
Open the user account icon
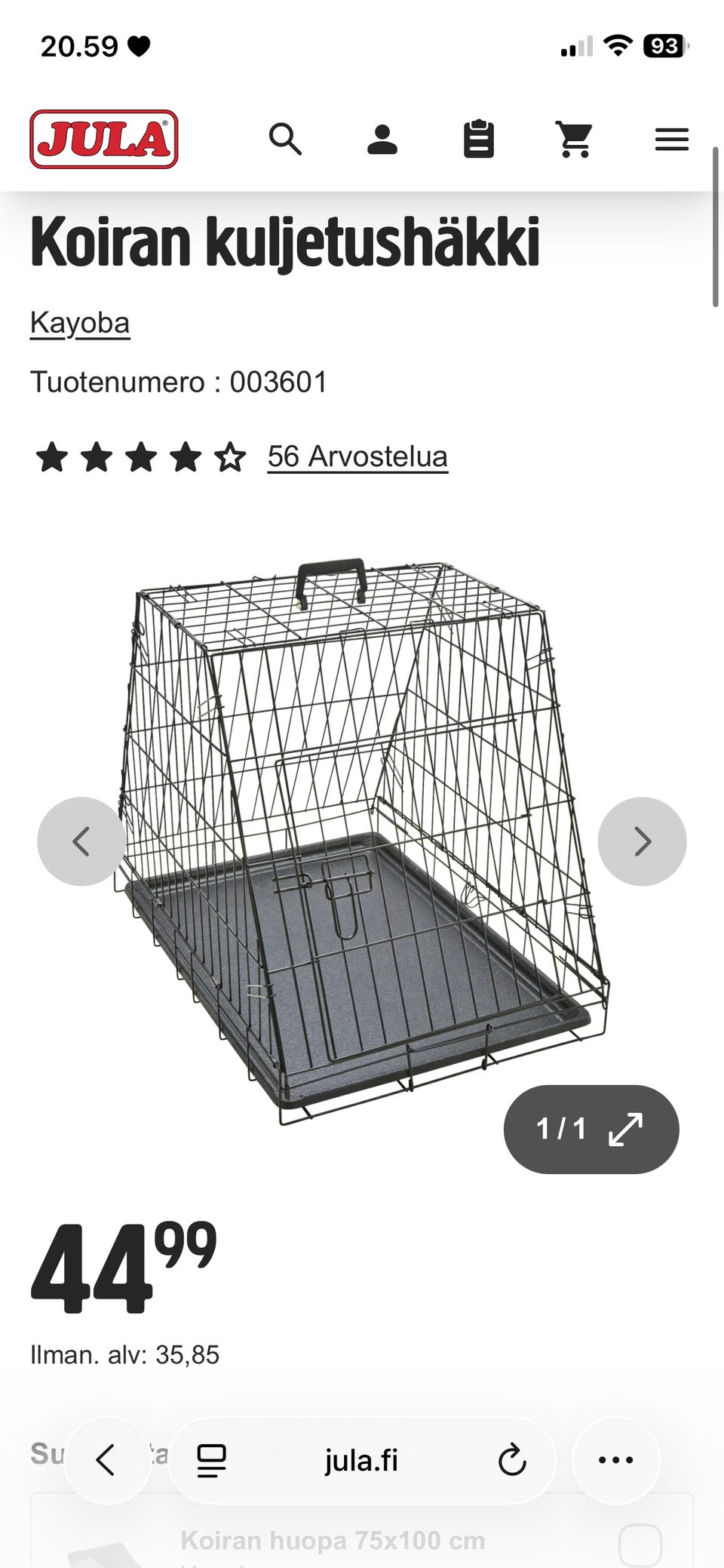(382, 140)
